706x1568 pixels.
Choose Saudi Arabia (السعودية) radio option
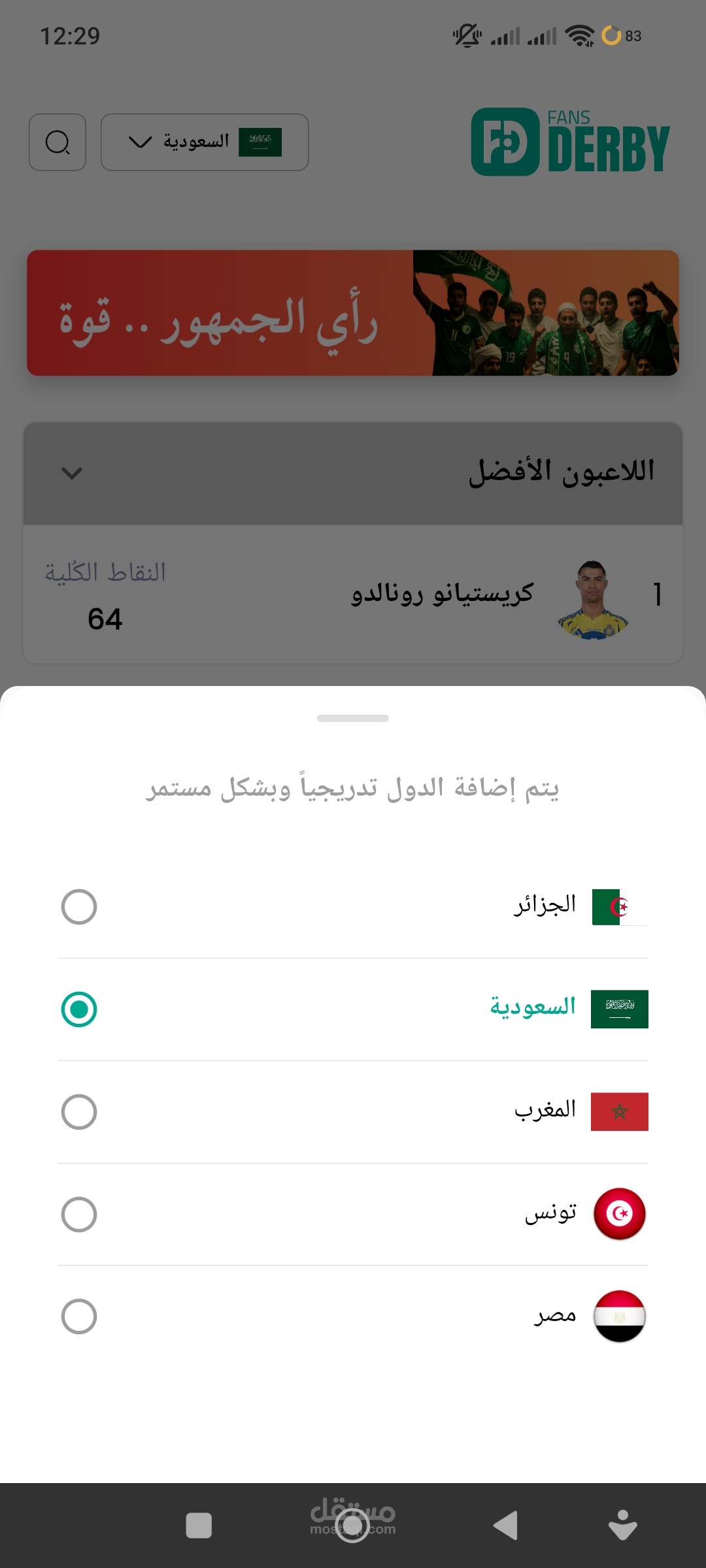tap(79, 1009)
